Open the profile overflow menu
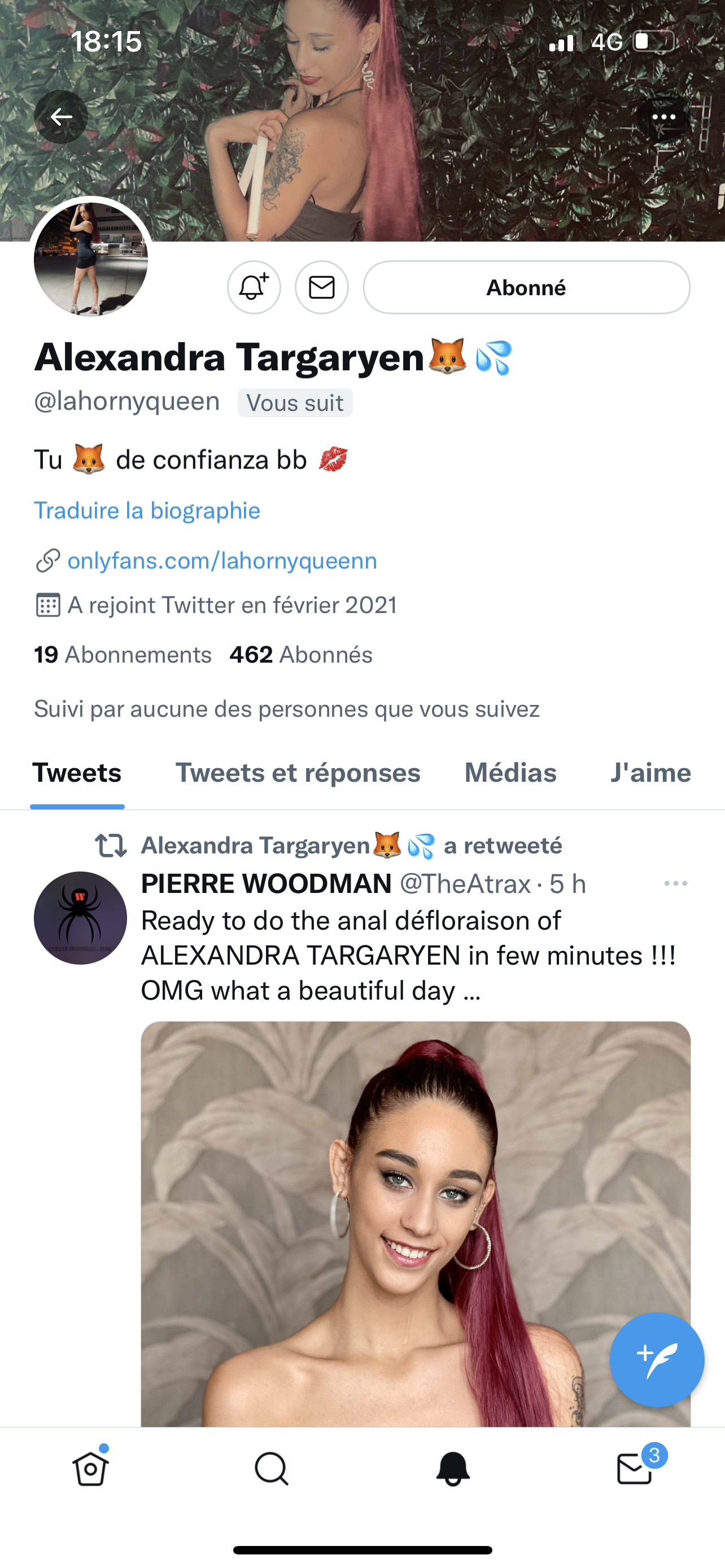The height and width of the screenshot is (1568, 725). click(x=663, y=117)
